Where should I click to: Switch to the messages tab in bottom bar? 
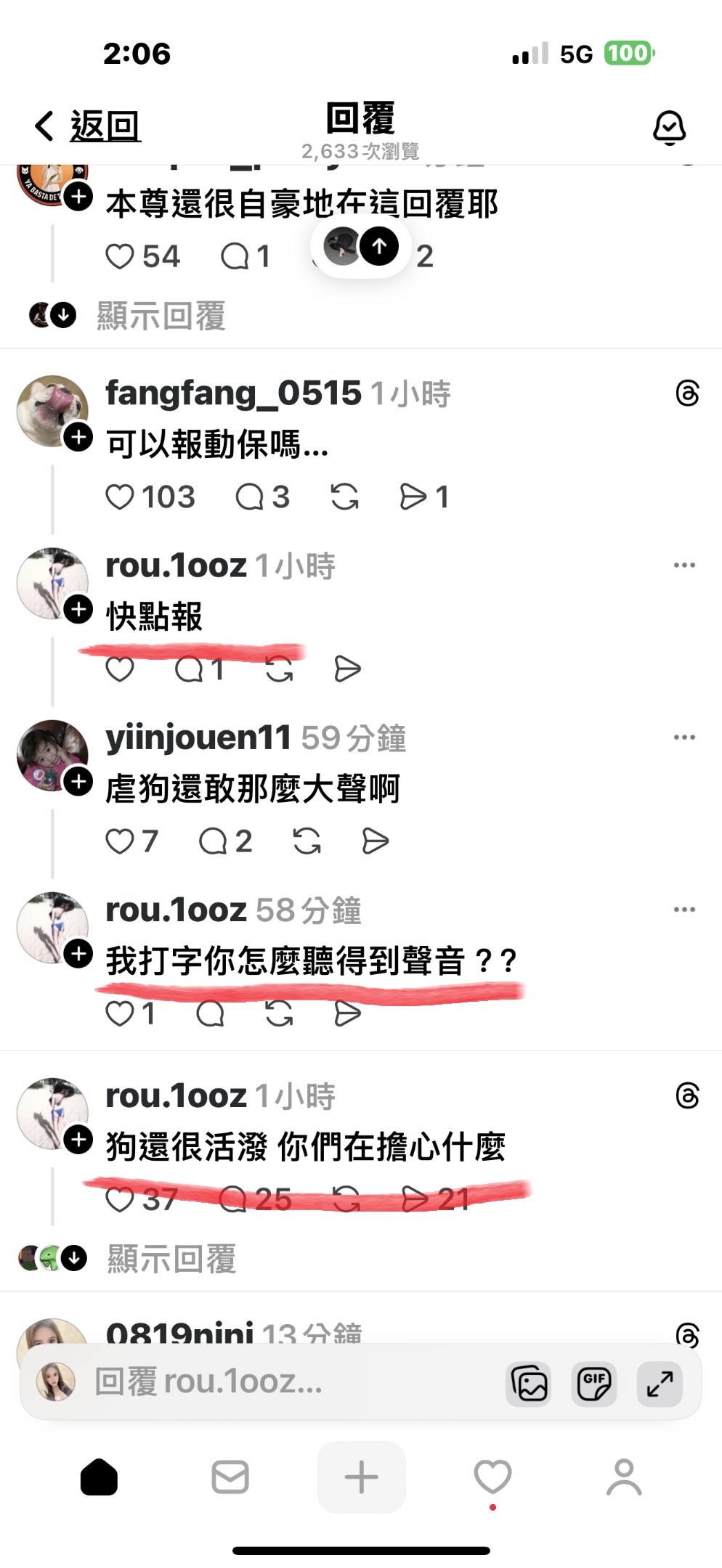click(x=230, y=1477)
